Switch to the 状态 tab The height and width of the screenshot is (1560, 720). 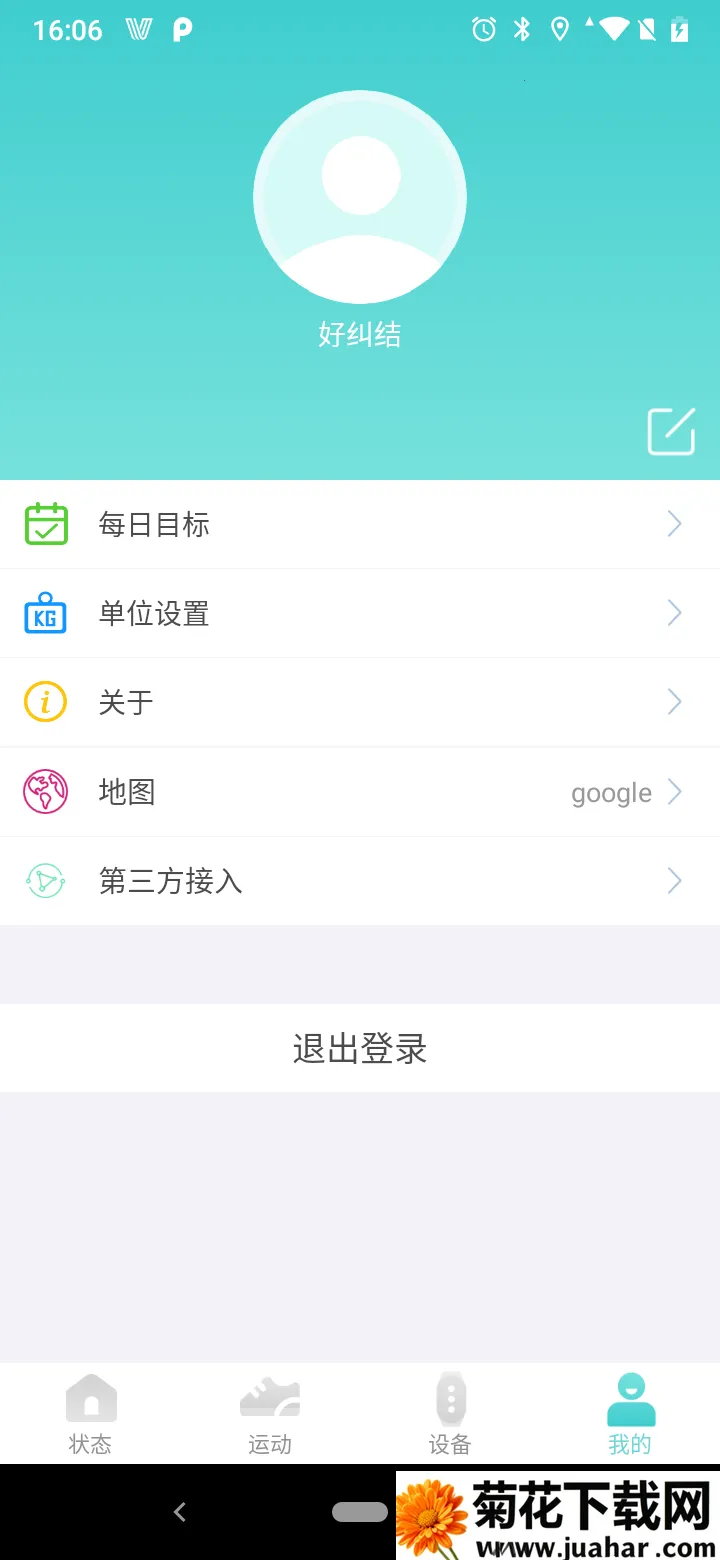pyautogui.click(x=90, y=1412)
